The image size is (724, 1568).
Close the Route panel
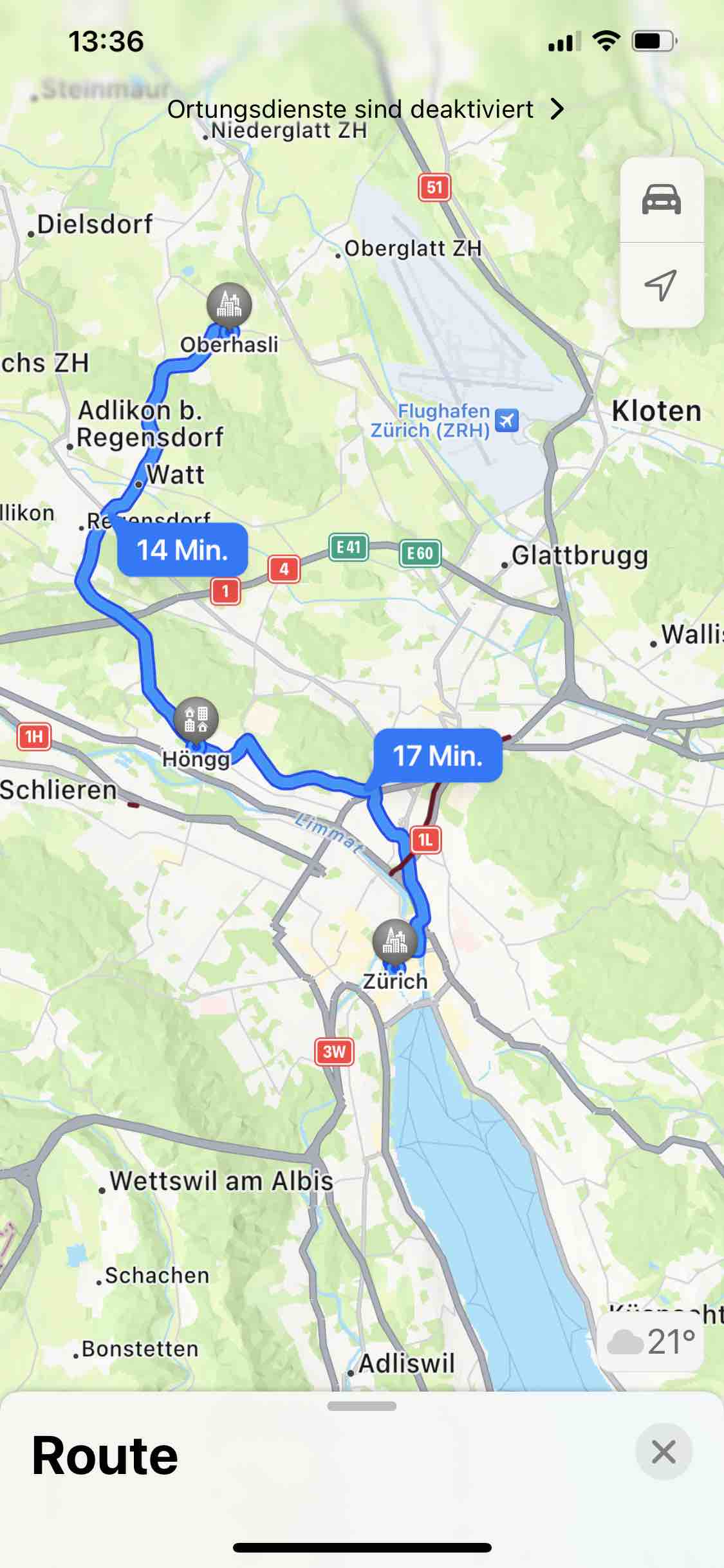664,1452
